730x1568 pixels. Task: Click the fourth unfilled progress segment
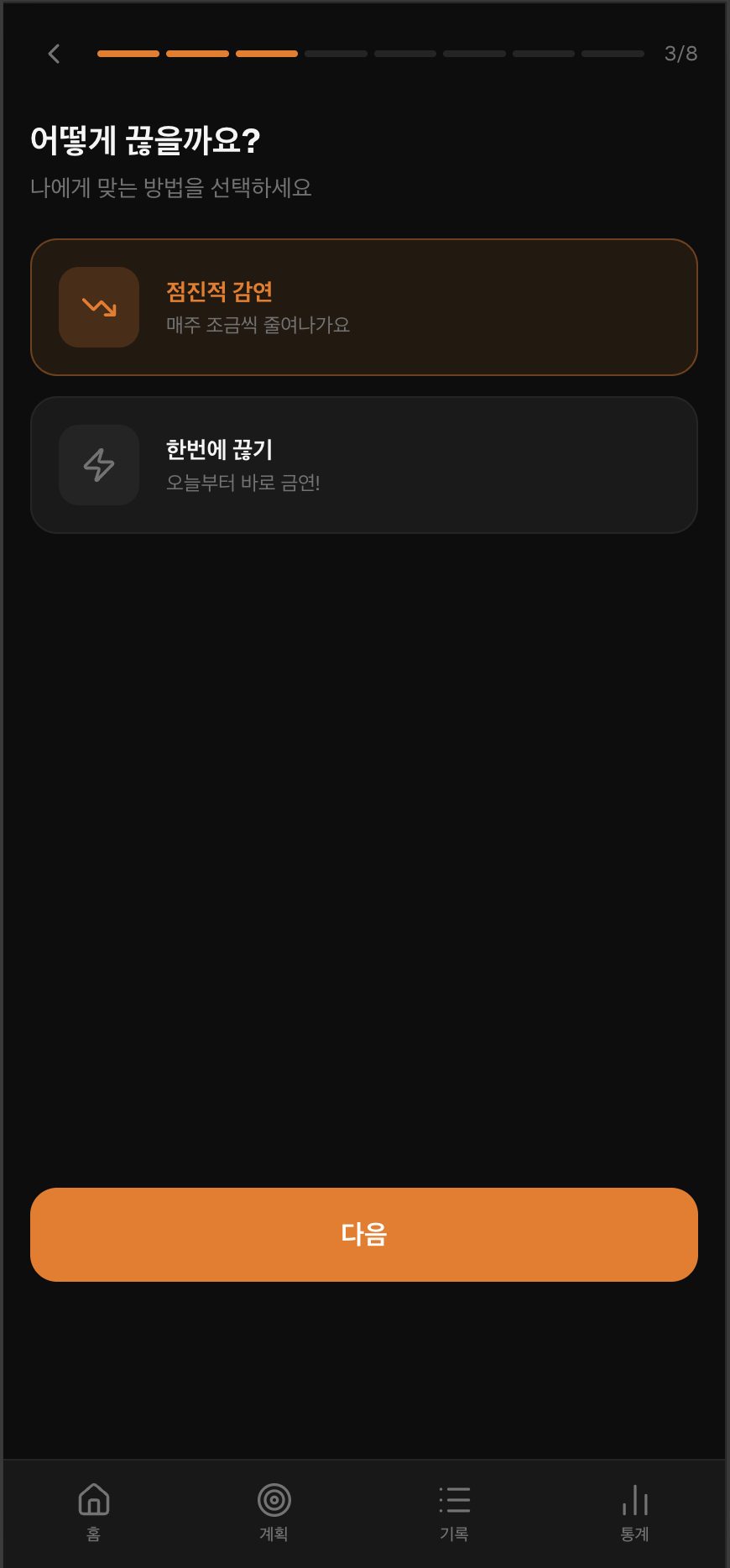(x=336, y=53)
